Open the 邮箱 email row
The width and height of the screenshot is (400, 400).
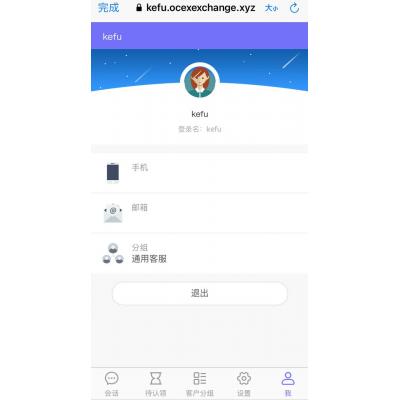tap(199, 213)
